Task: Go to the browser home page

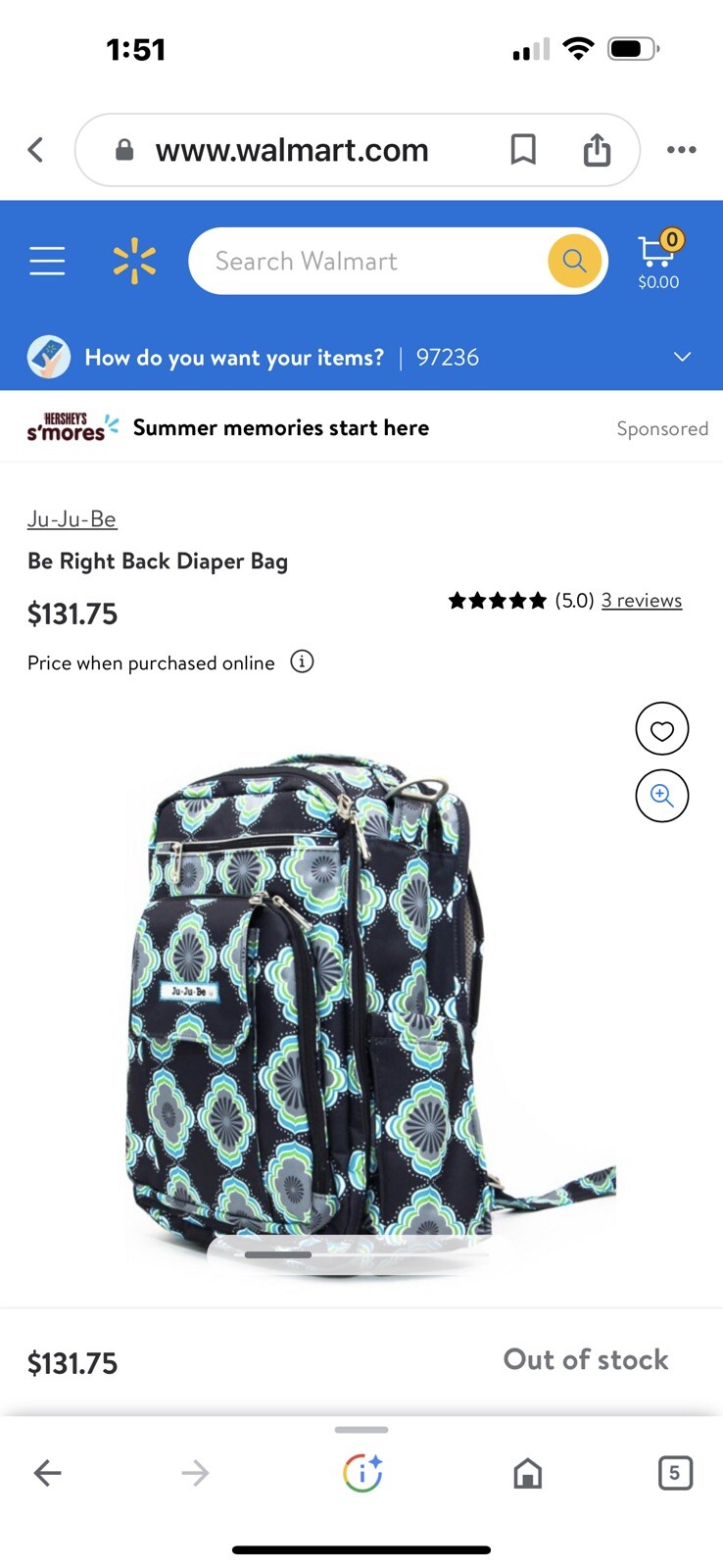Action: pyautogui.click(x=527, y=1473)
